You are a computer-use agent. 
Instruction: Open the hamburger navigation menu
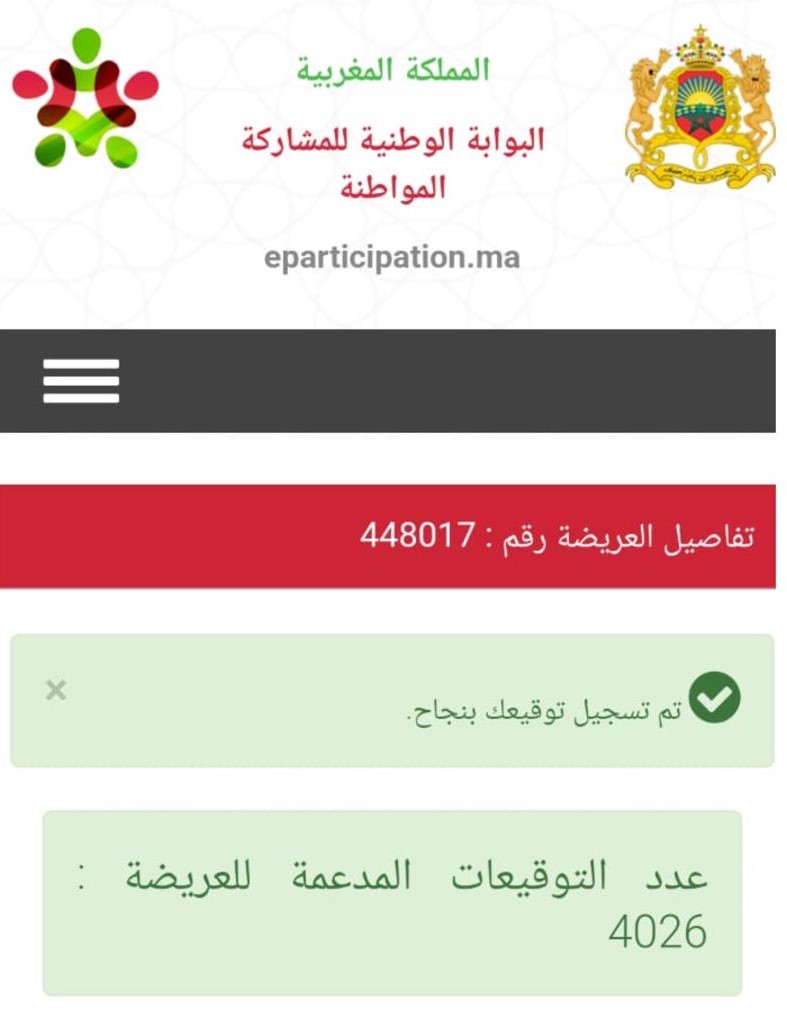point(81,381)
